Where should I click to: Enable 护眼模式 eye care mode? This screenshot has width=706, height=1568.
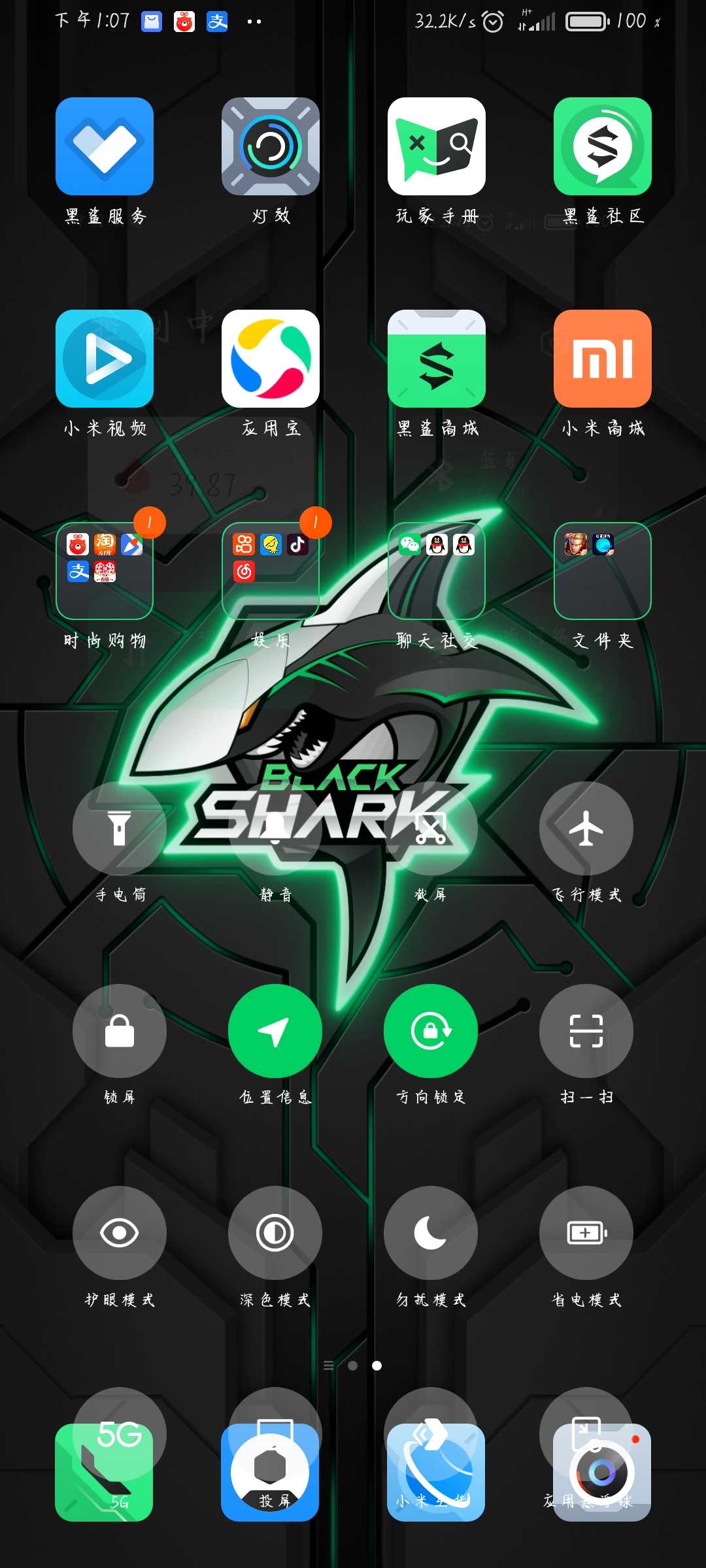point(120,1233)
